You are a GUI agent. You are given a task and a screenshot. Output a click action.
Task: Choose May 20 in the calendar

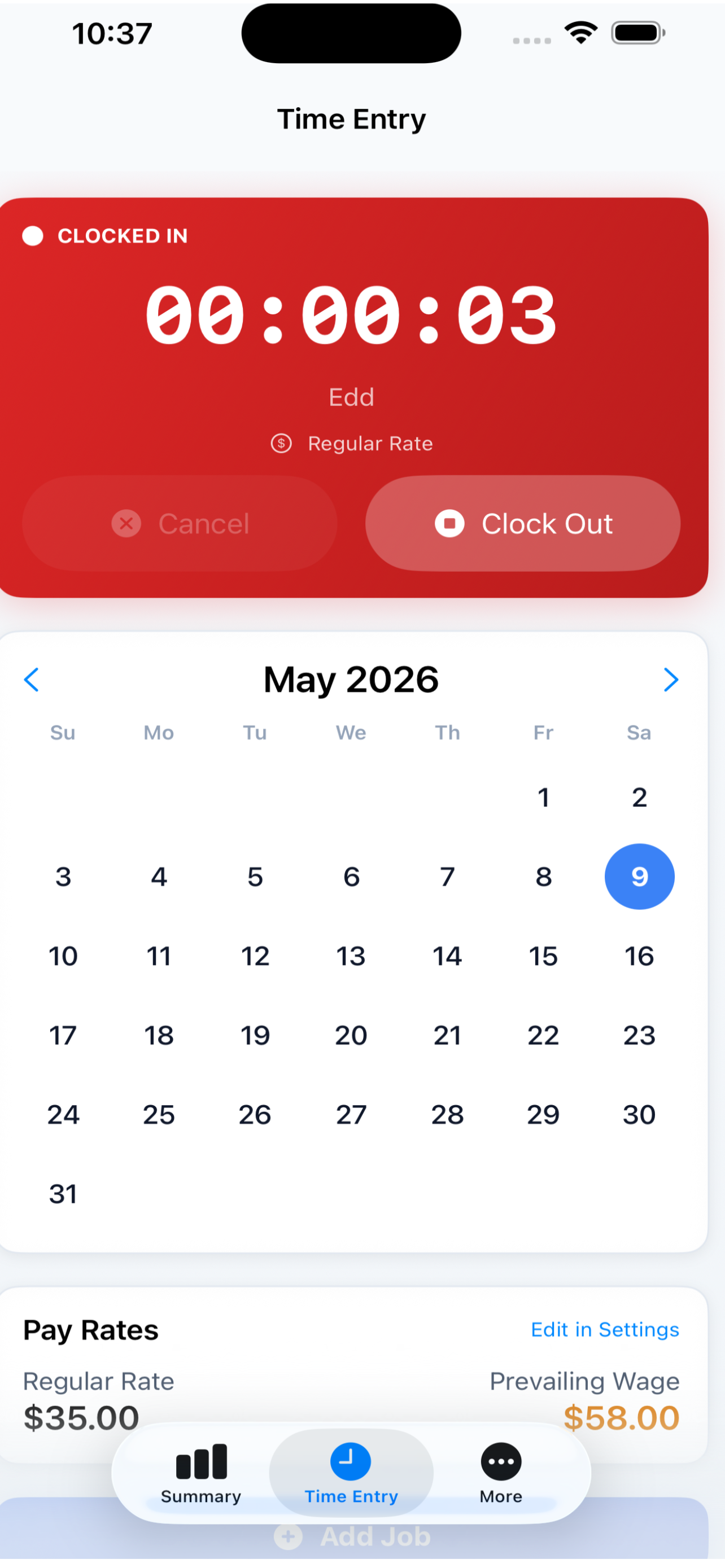coord(351,1035)
